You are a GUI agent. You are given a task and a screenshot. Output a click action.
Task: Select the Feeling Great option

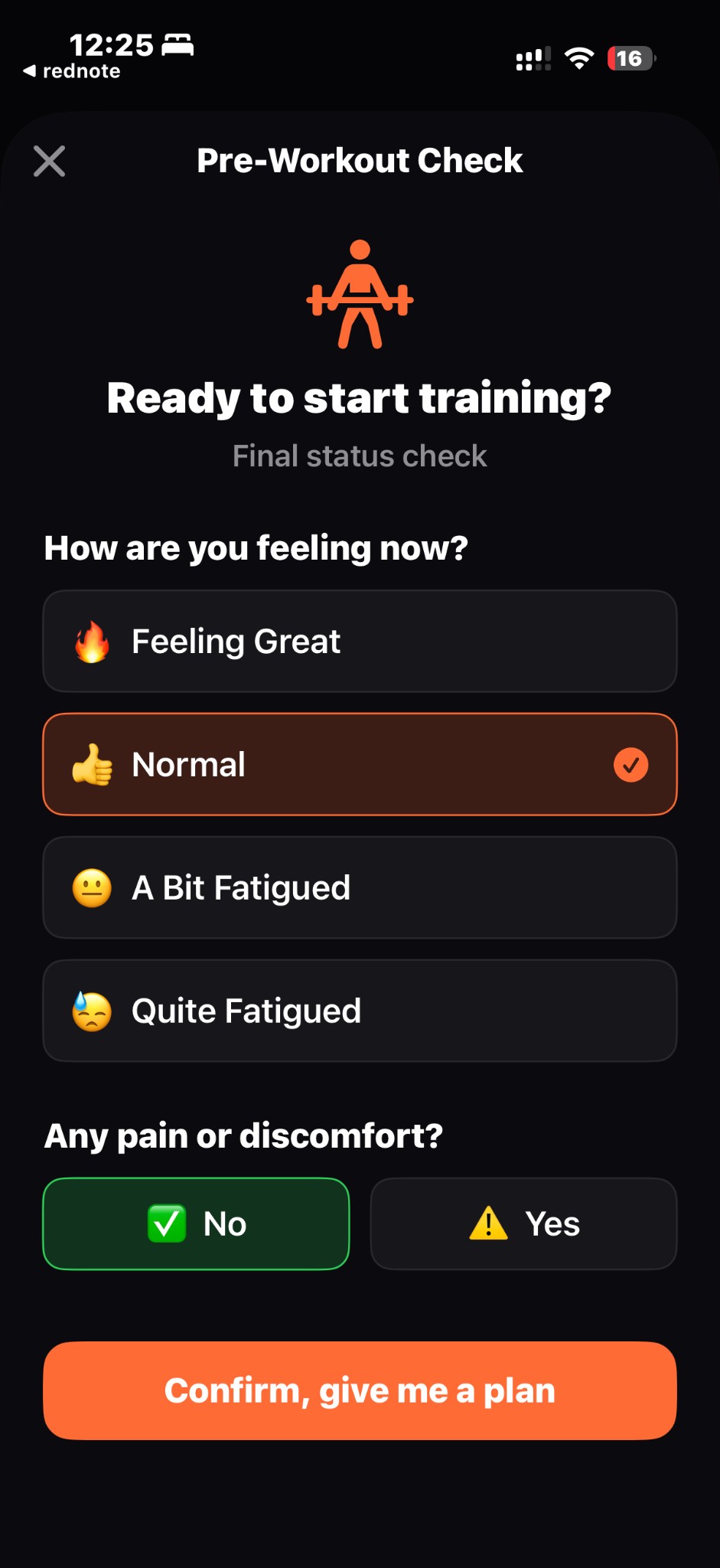(x=360, y=642)
